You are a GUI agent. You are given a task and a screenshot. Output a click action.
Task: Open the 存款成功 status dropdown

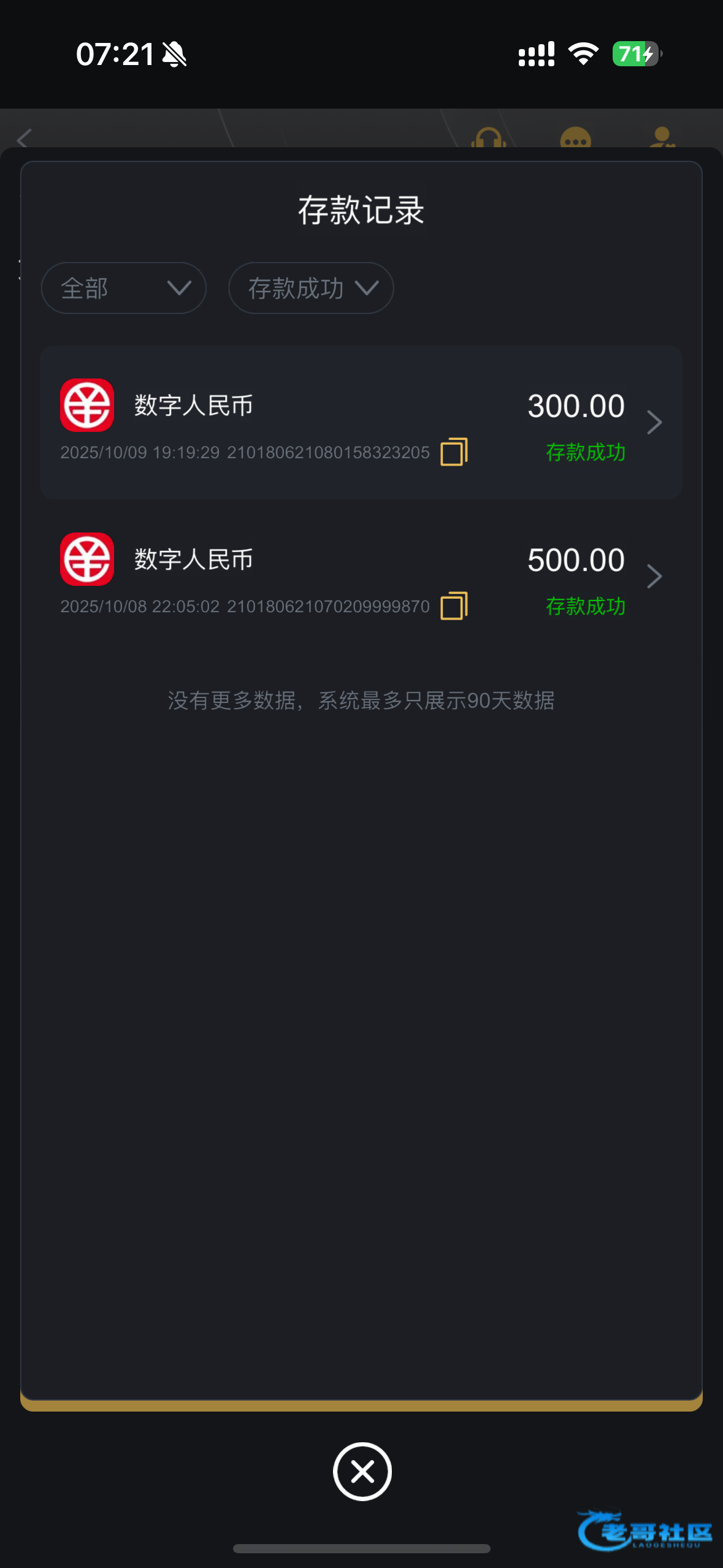point(311,288)
